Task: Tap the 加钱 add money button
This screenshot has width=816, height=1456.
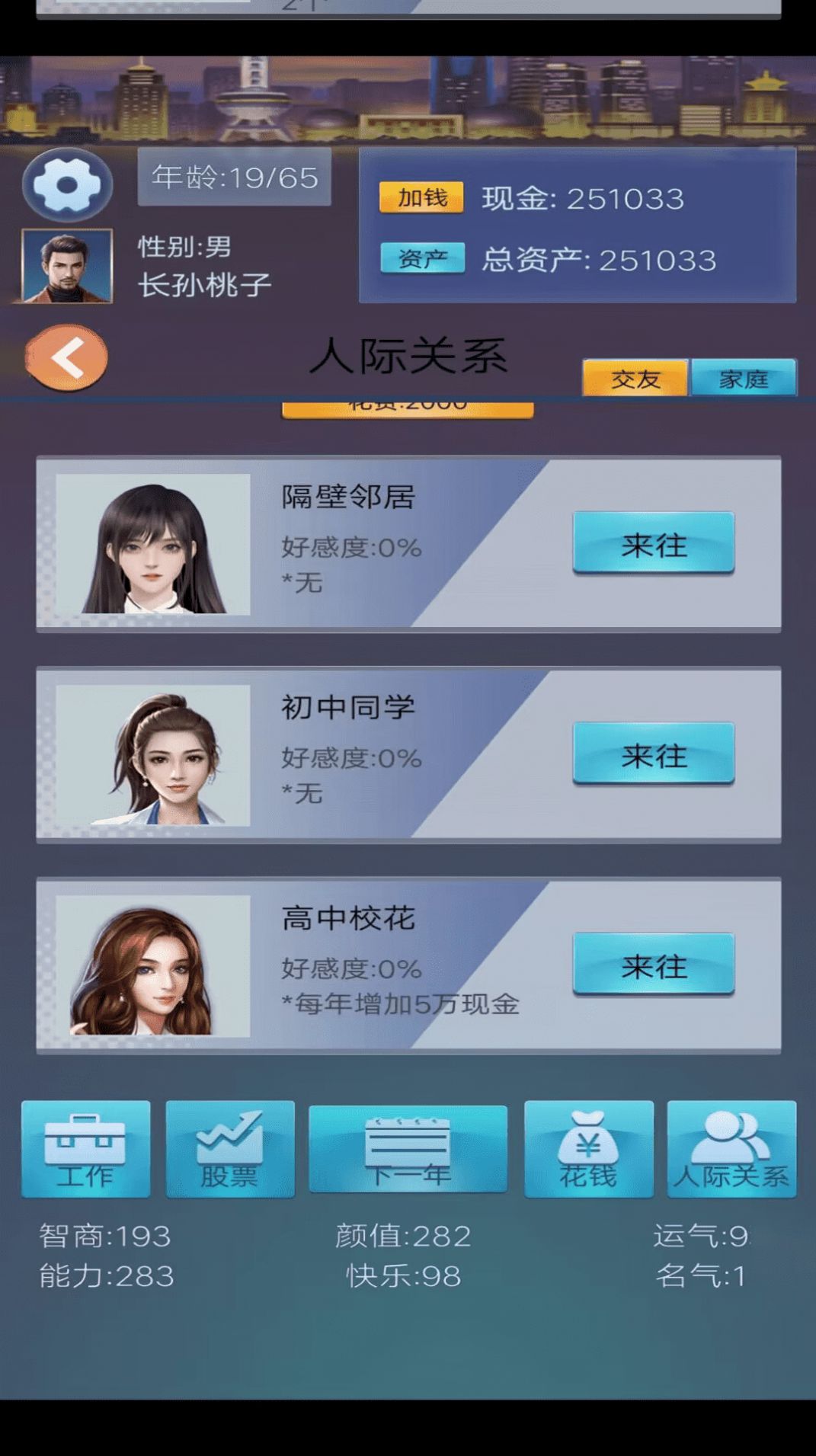Action: pyautogui.click(x=421, y=198)
